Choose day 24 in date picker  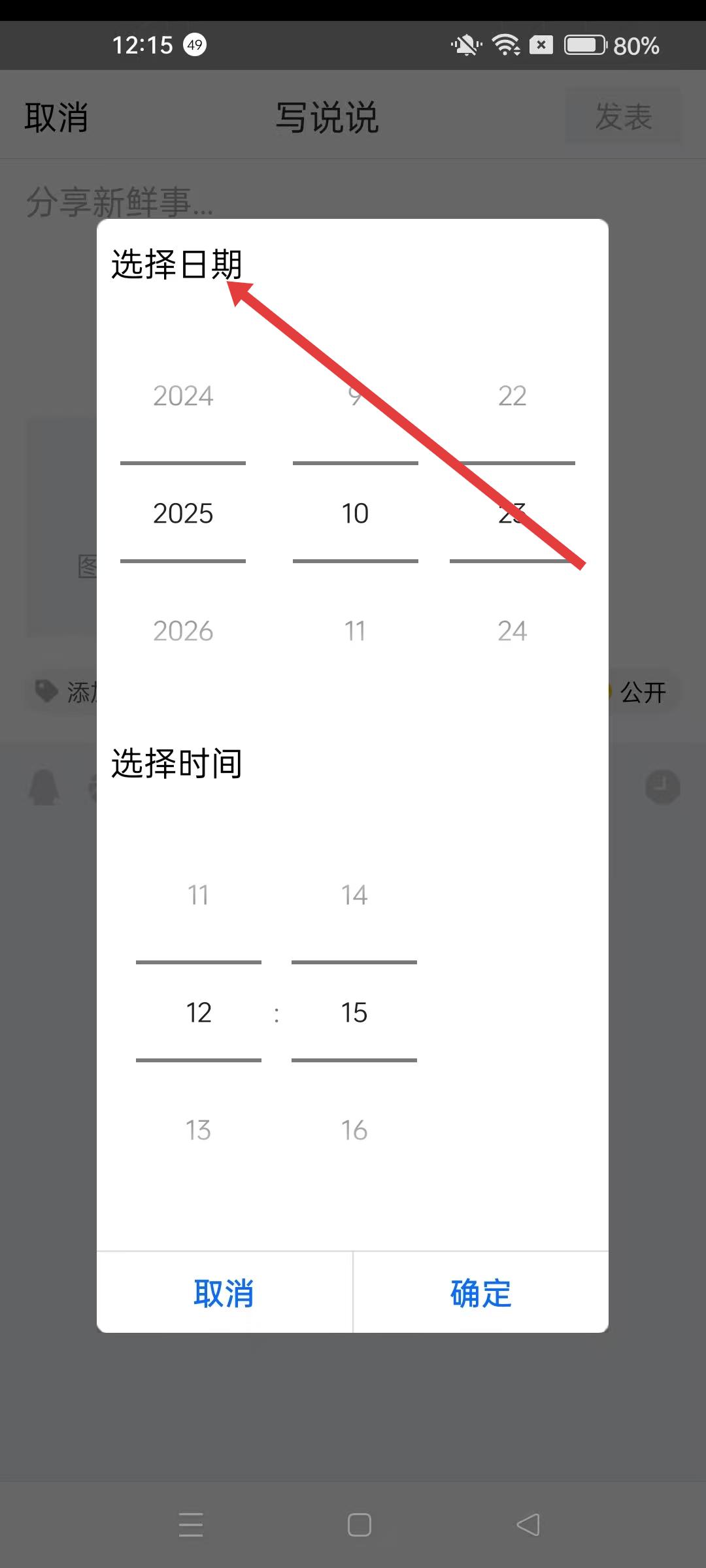tap(512, 631)
